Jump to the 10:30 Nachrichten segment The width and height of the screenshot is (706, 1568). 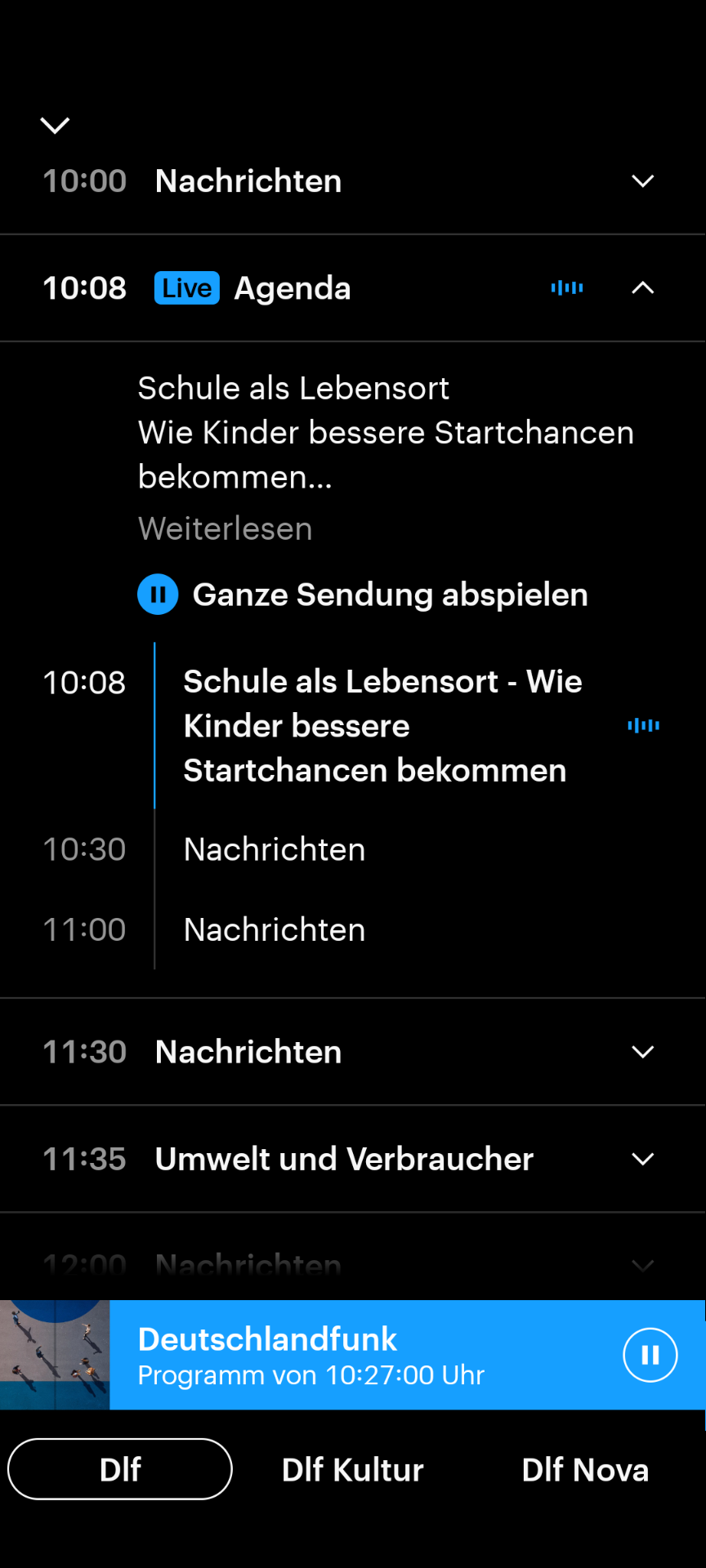click(x=275, y=849)
